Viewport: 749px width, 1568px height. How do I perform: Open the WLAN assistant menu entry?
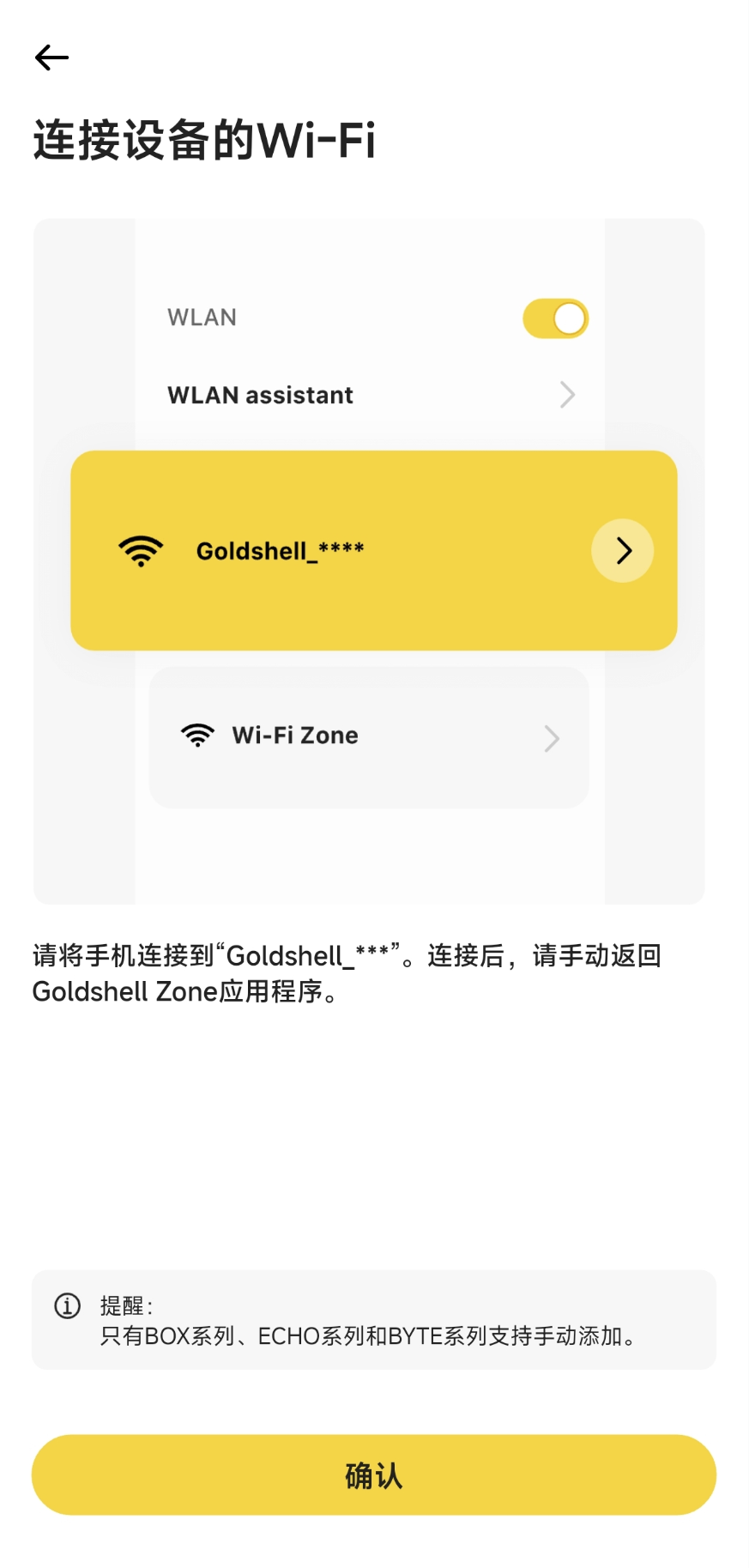pyautogui.click(x=259, y=394)
